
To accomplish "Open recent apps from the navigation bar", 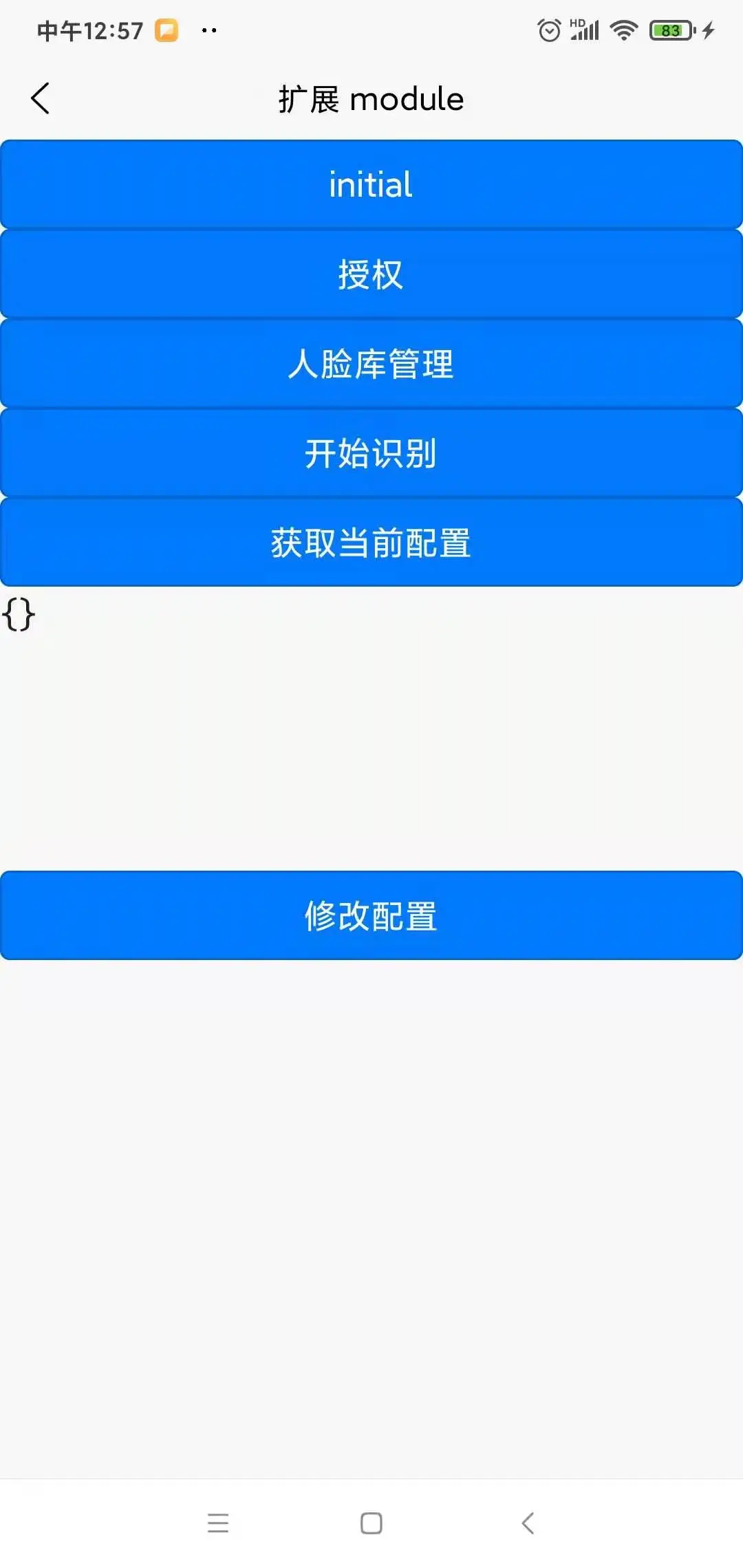I will (x=218, y=1523).
